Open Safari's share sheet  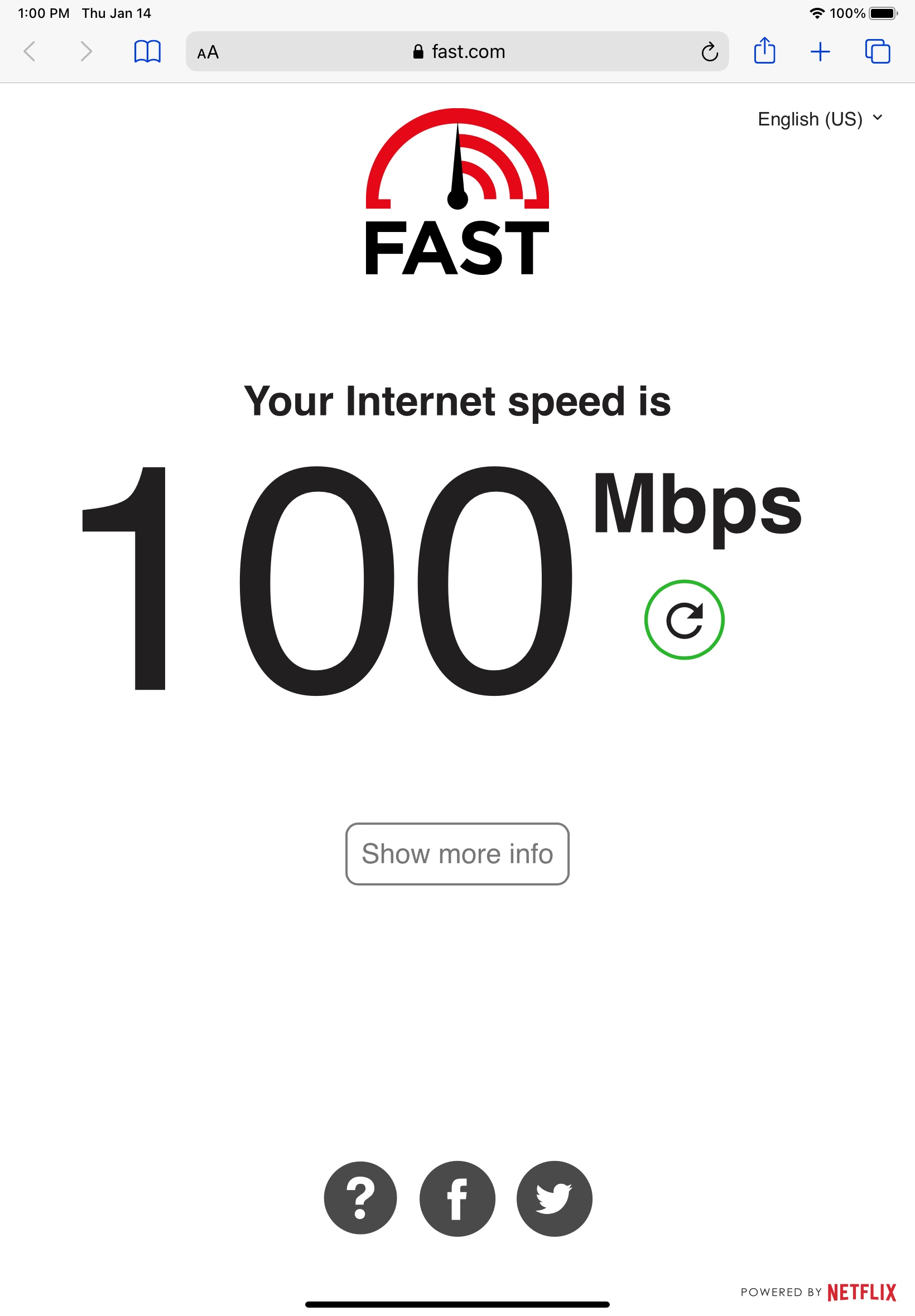click(764, 50)
